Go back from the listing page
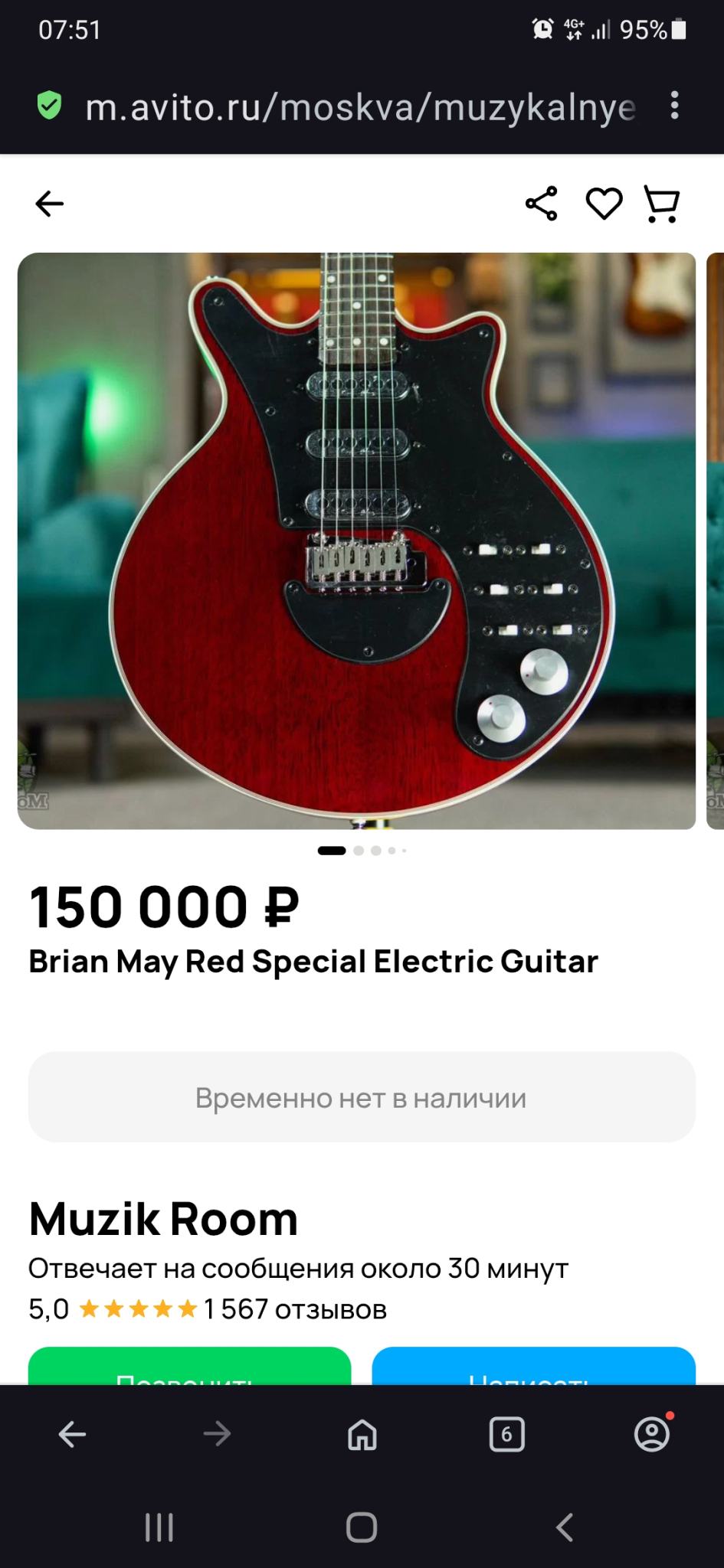This screenshot has height=1568, width=724. click(x=50, y=204)
